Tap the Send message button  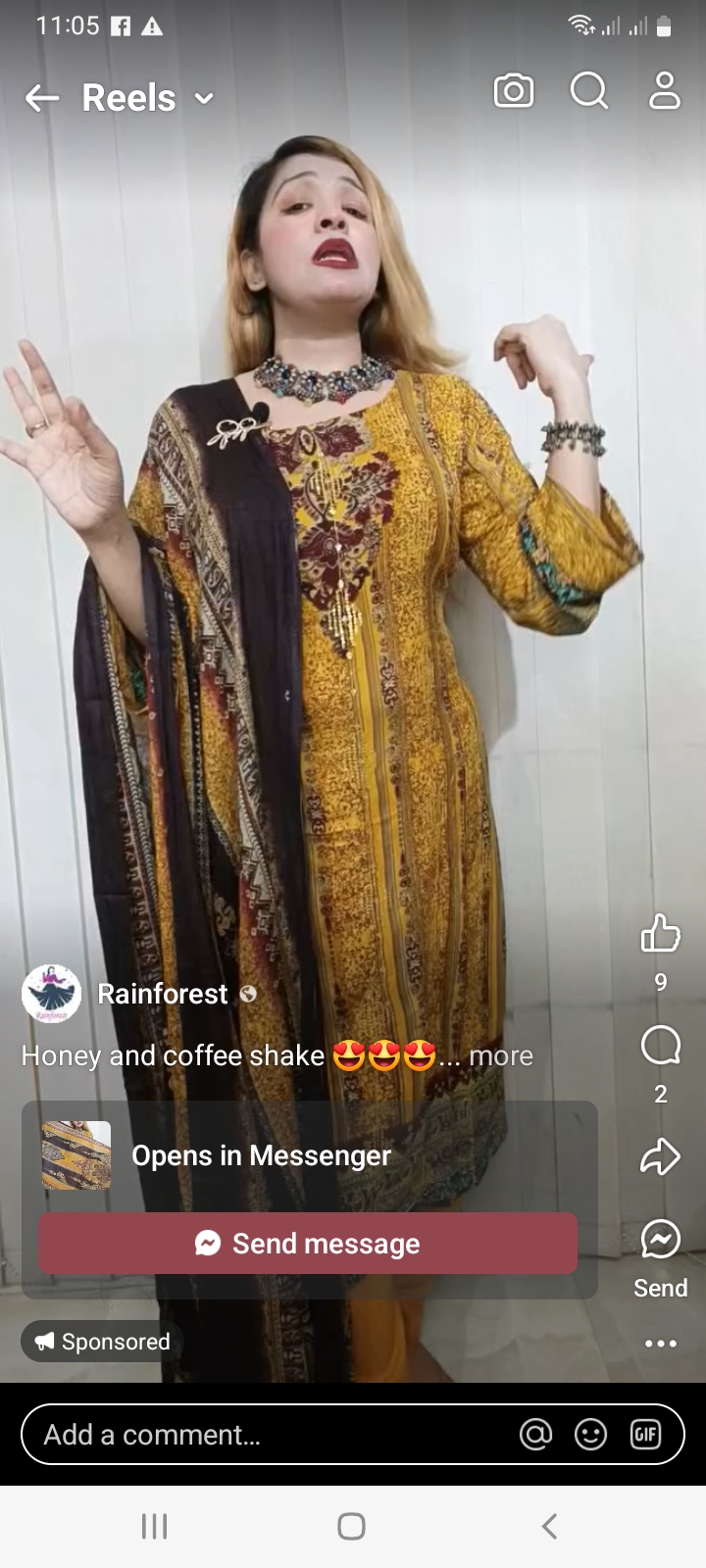pyautogui.click(x=308, y=1244)
